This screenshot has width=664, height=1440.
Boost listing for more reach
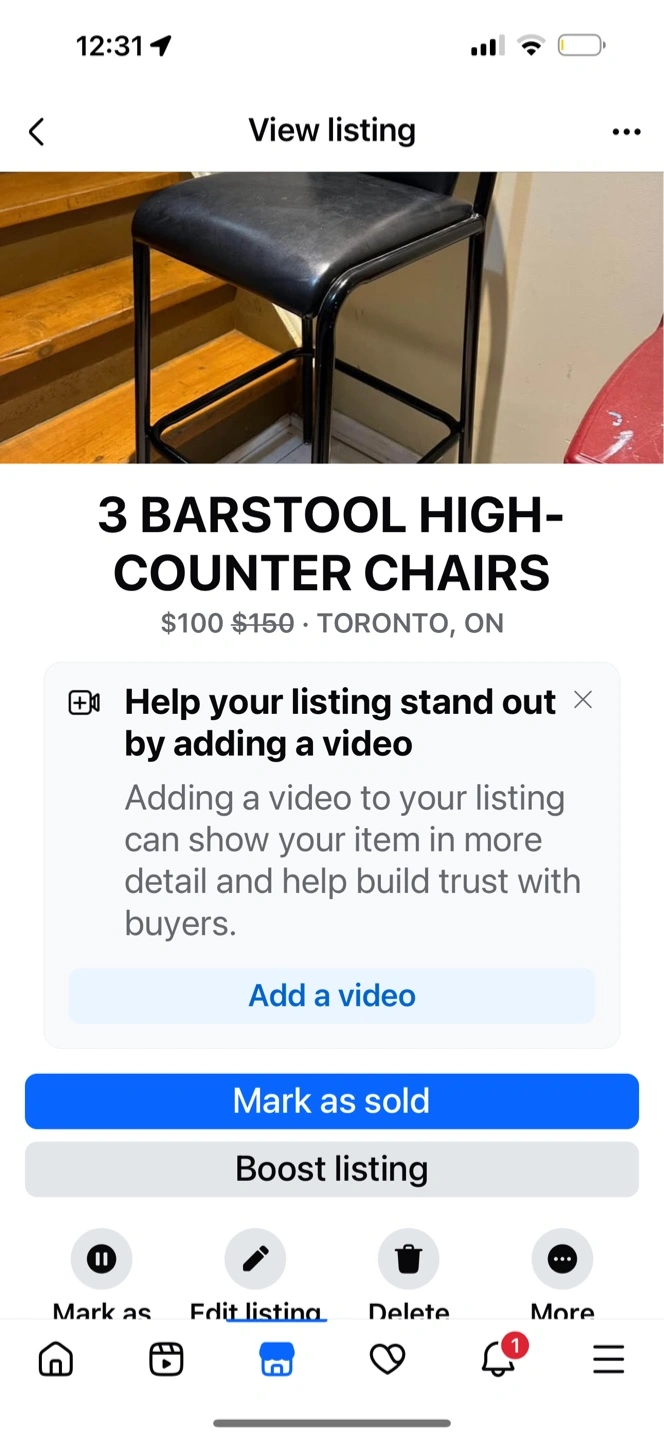(332, 1169)
